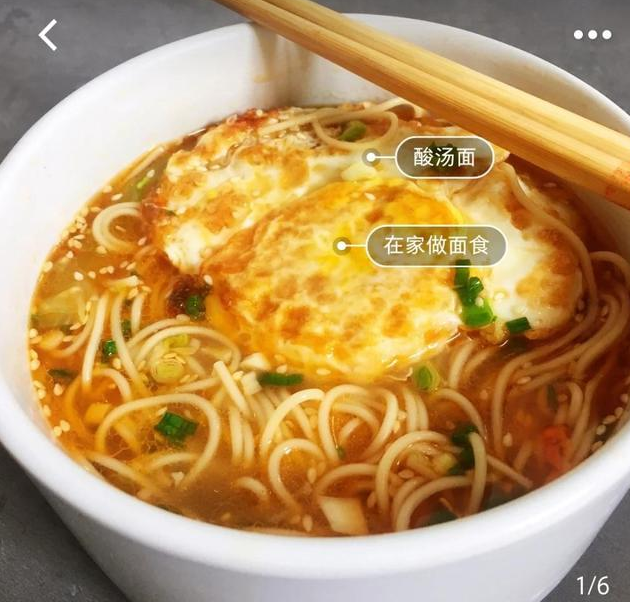Open the three-dot overflow menu
The width and height of the screenshot is (630, 602).
click(592, 35)
